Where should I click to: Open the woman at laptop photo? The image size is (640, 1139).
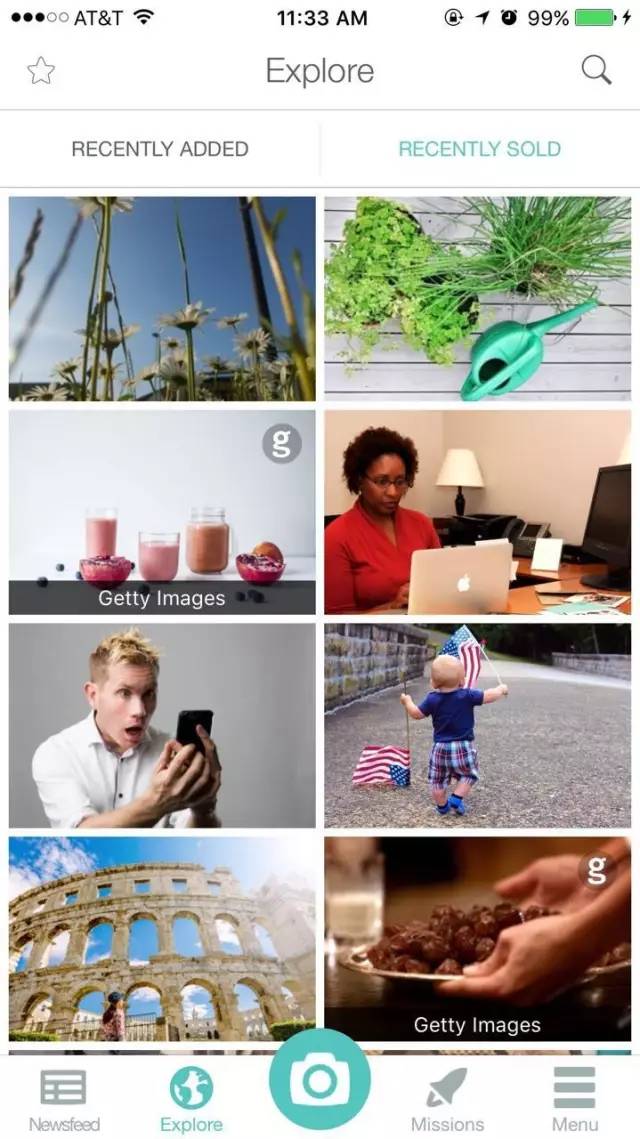click(x=477, y=512)
